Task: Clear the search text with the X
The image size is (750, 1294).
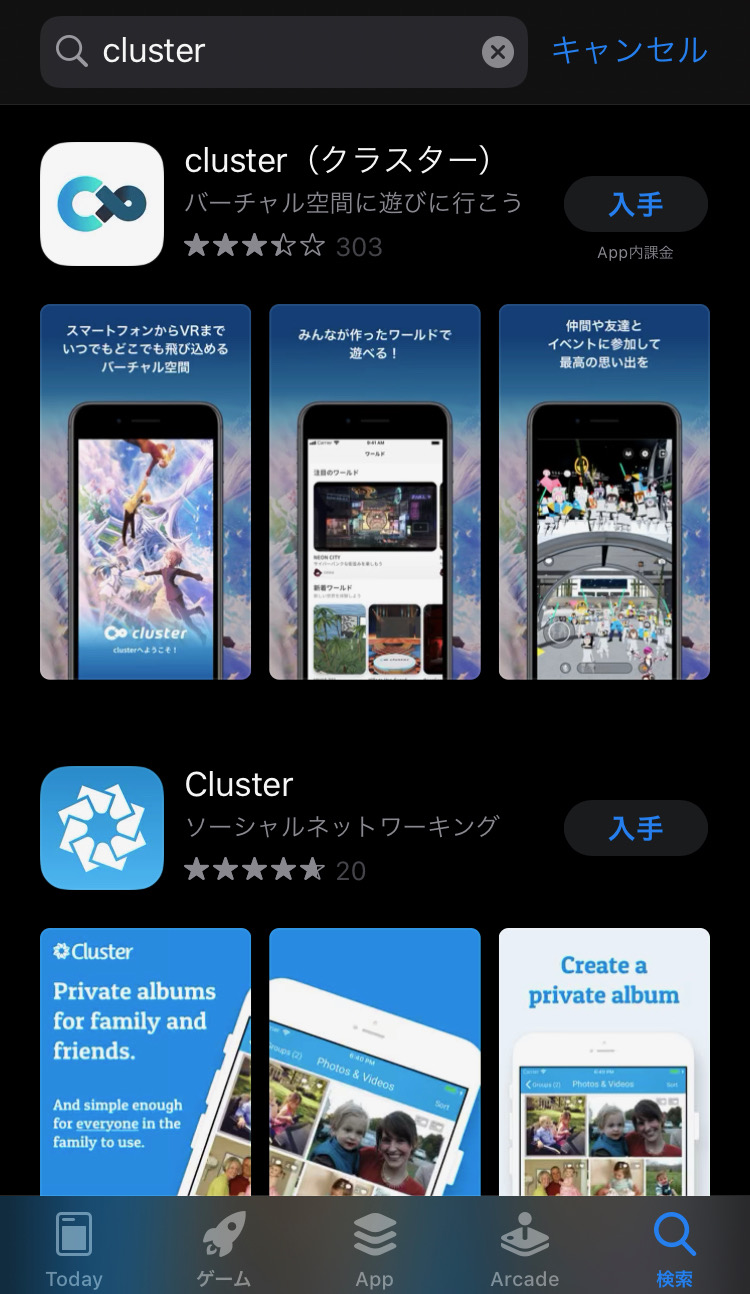Action: coord(497,52)
